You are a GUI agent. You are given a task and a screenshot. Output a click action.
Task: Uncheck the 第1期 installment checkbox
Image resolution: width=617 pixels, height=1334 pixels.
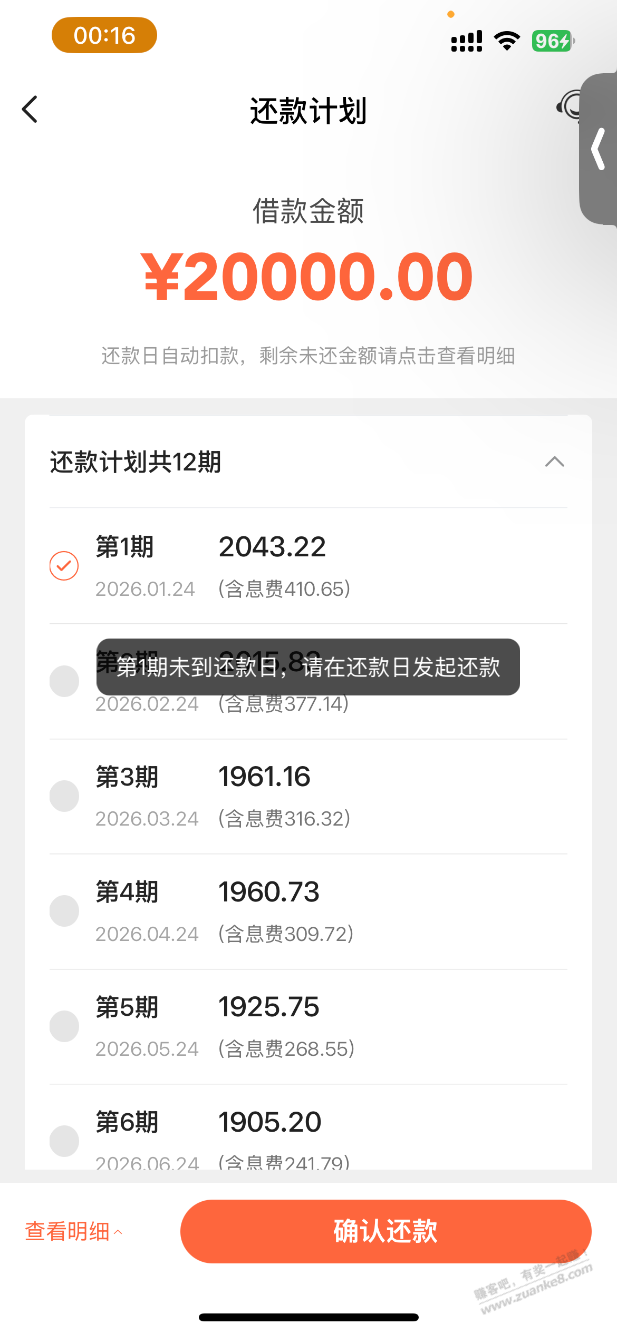point(64,566)
